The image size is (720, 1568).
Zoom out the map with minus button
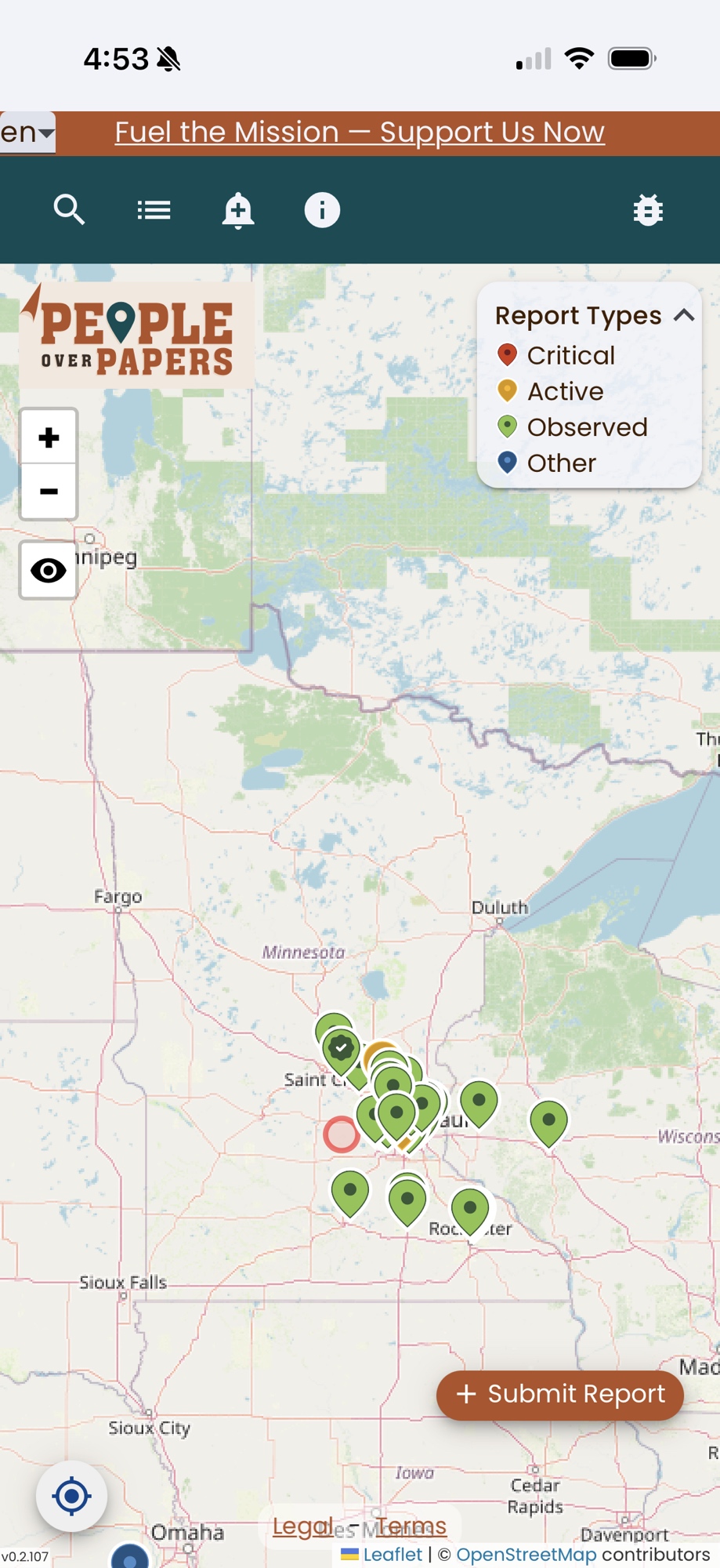[49, 492]
